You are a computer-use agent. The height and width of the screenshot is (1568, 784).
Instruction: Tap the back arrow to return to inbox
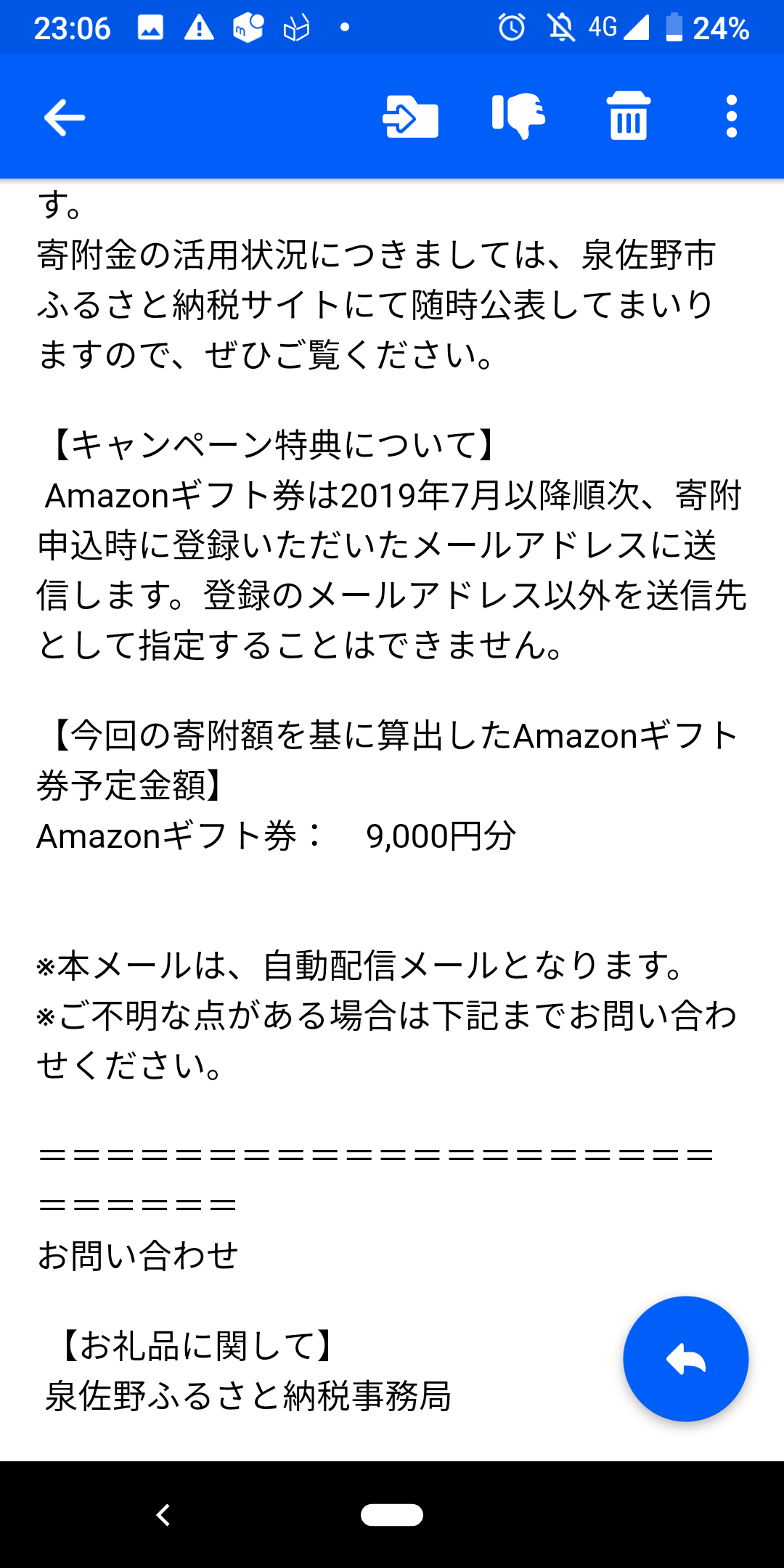(62, 118)
